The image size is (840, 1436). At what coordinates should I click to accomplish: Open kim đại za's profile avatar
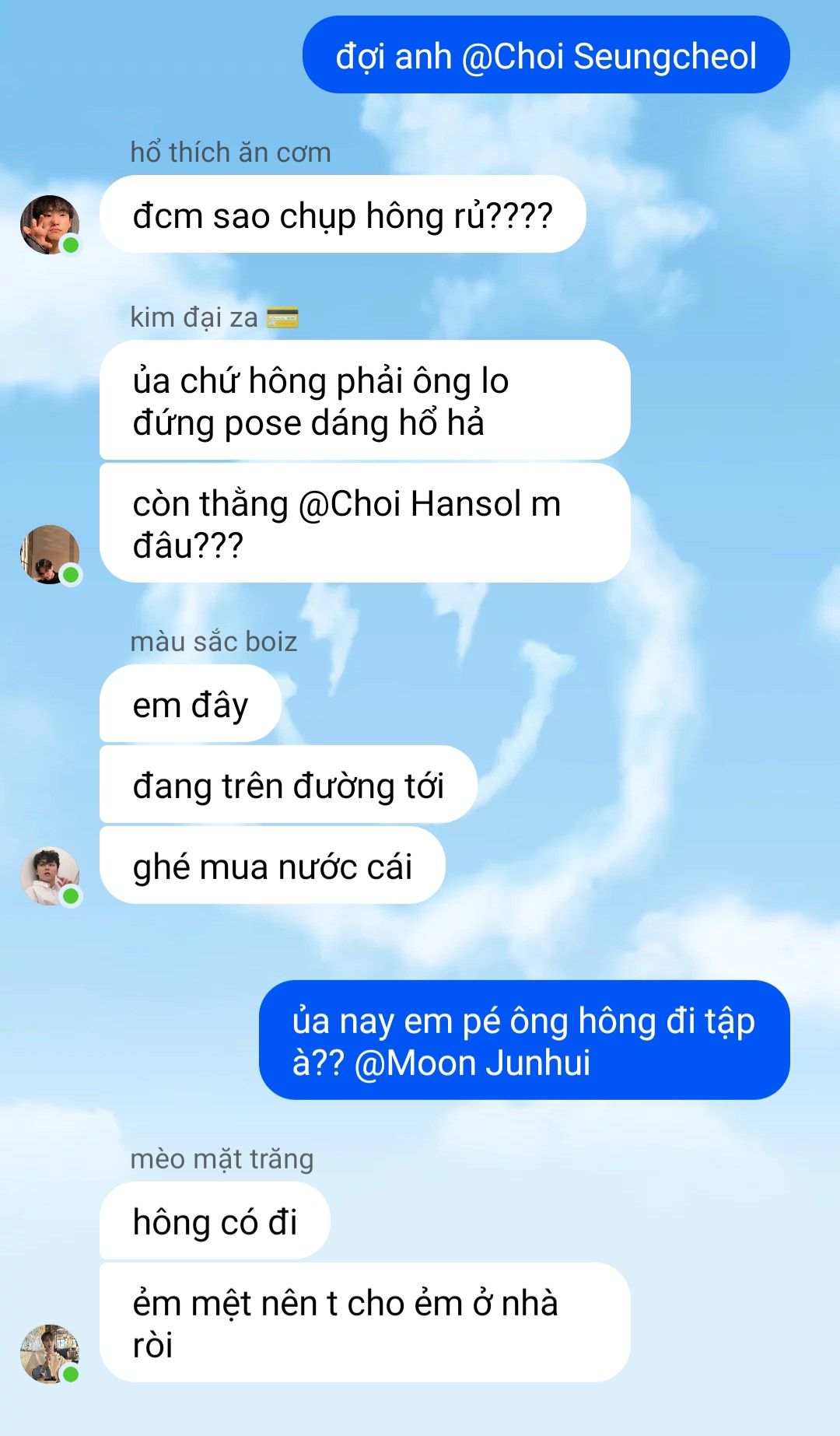coord(50,555)
